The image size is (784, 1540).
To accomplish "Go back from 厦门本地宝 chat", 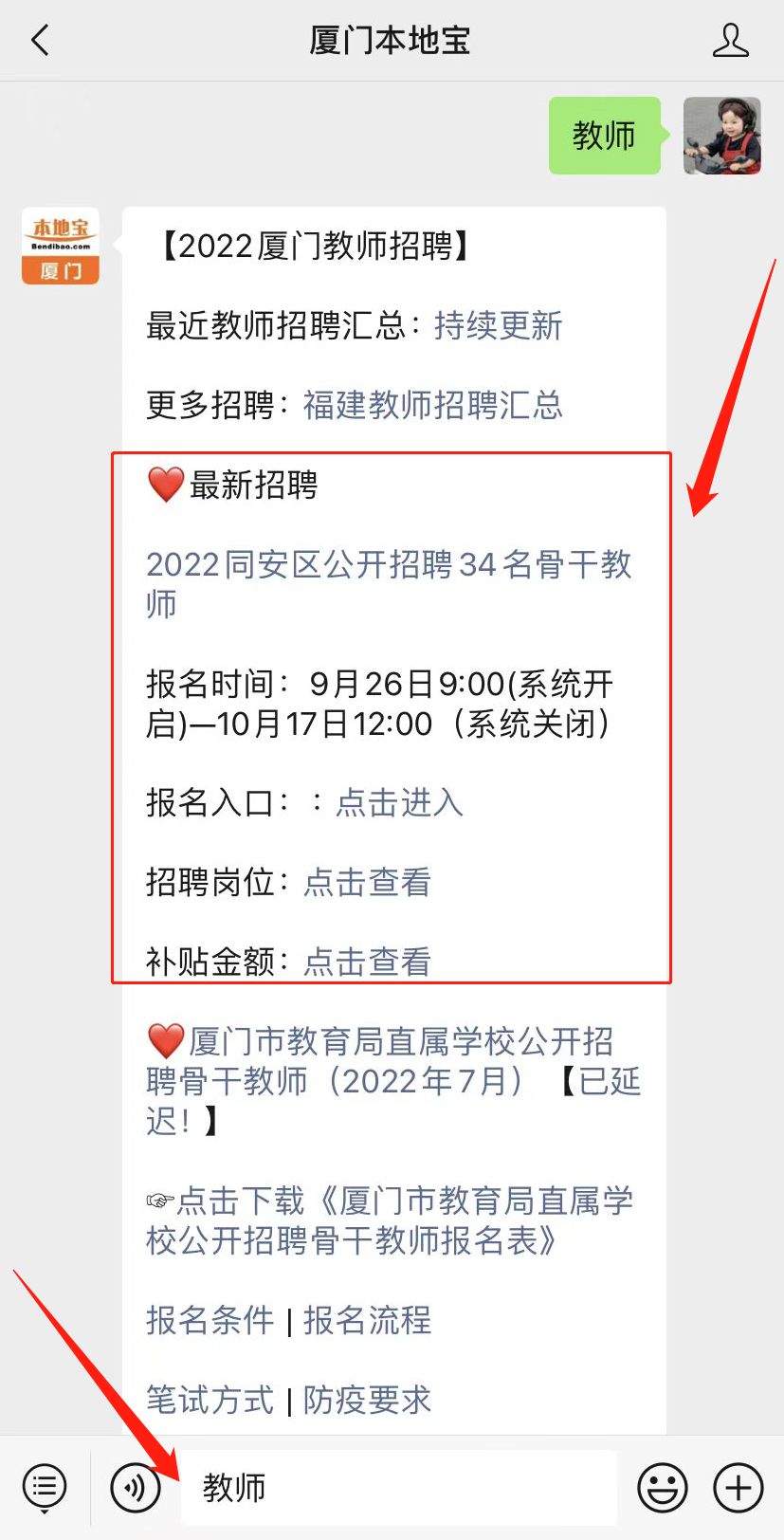I will (x=40, y=41).
